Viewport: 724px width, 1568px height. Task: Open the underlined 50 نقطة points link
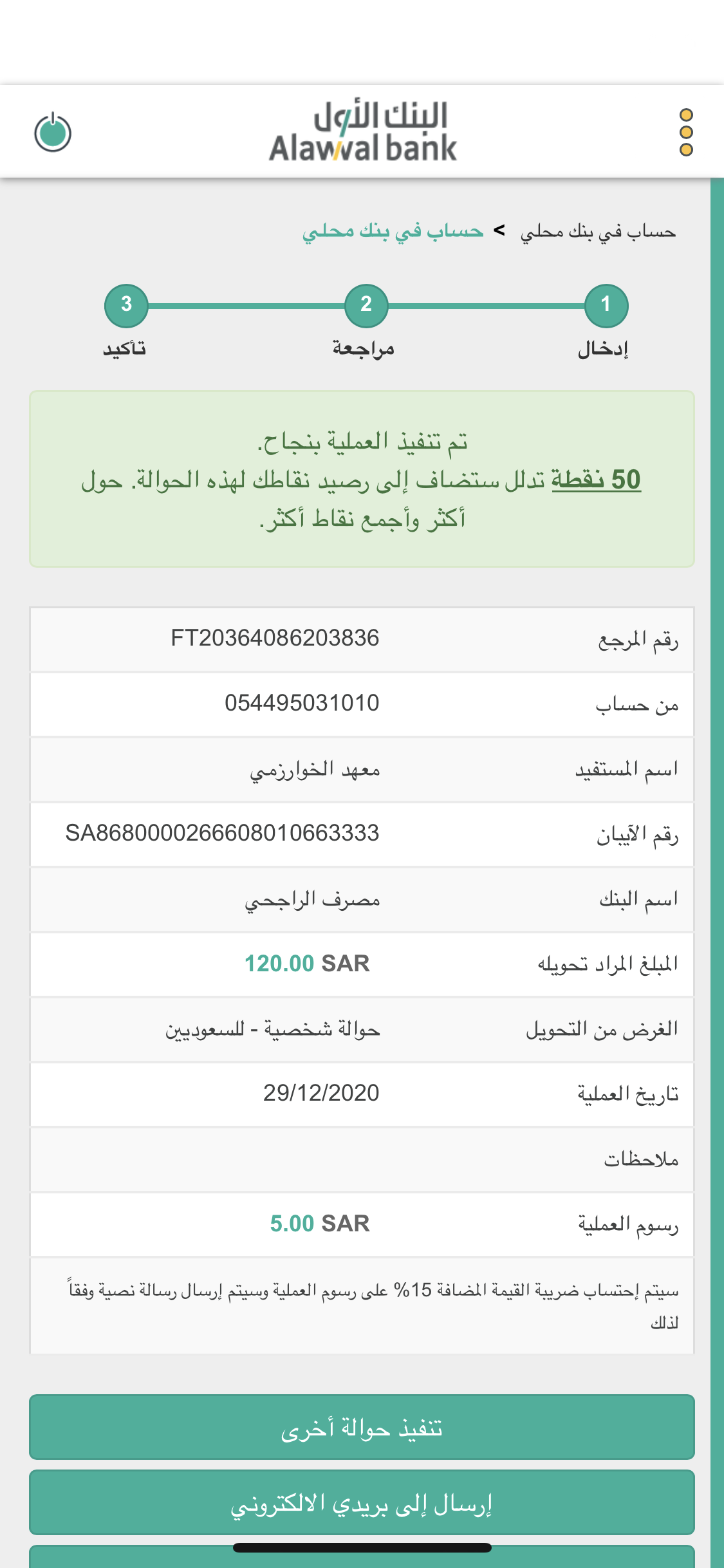point(596,480)
